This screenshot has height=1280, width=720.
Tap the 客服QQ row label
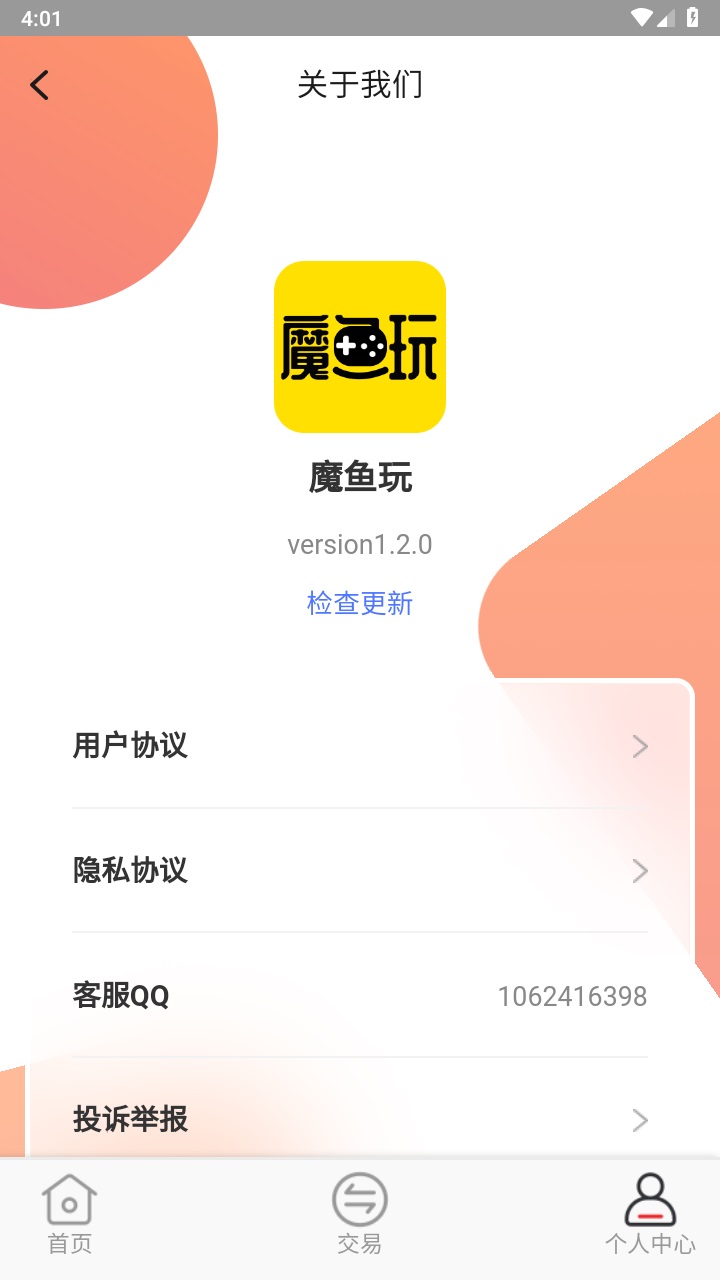121,996
